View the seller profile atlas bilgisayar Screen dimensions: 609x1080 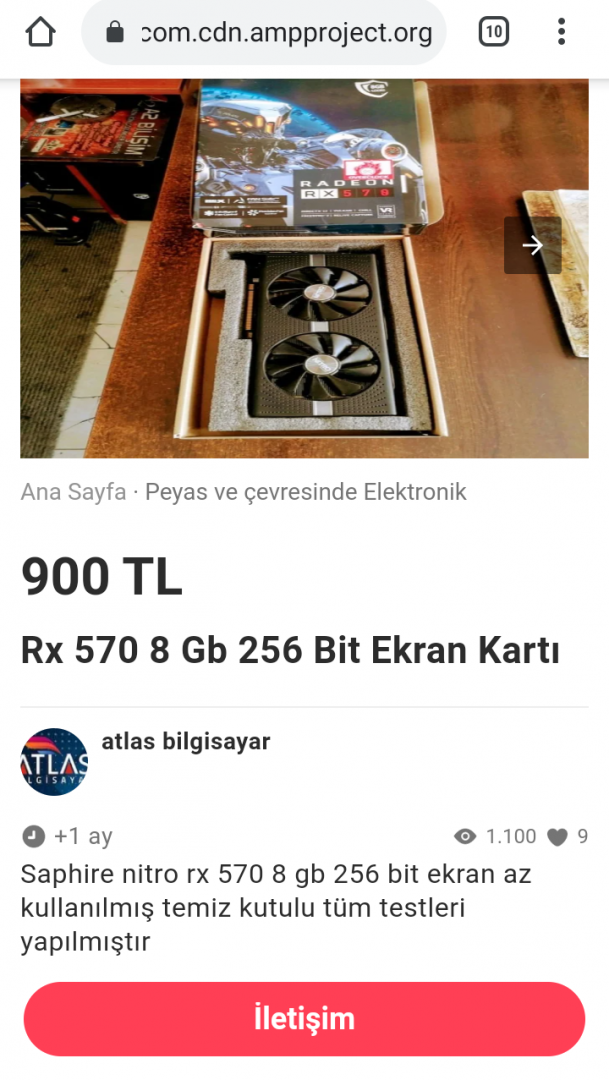coord(186,742)
